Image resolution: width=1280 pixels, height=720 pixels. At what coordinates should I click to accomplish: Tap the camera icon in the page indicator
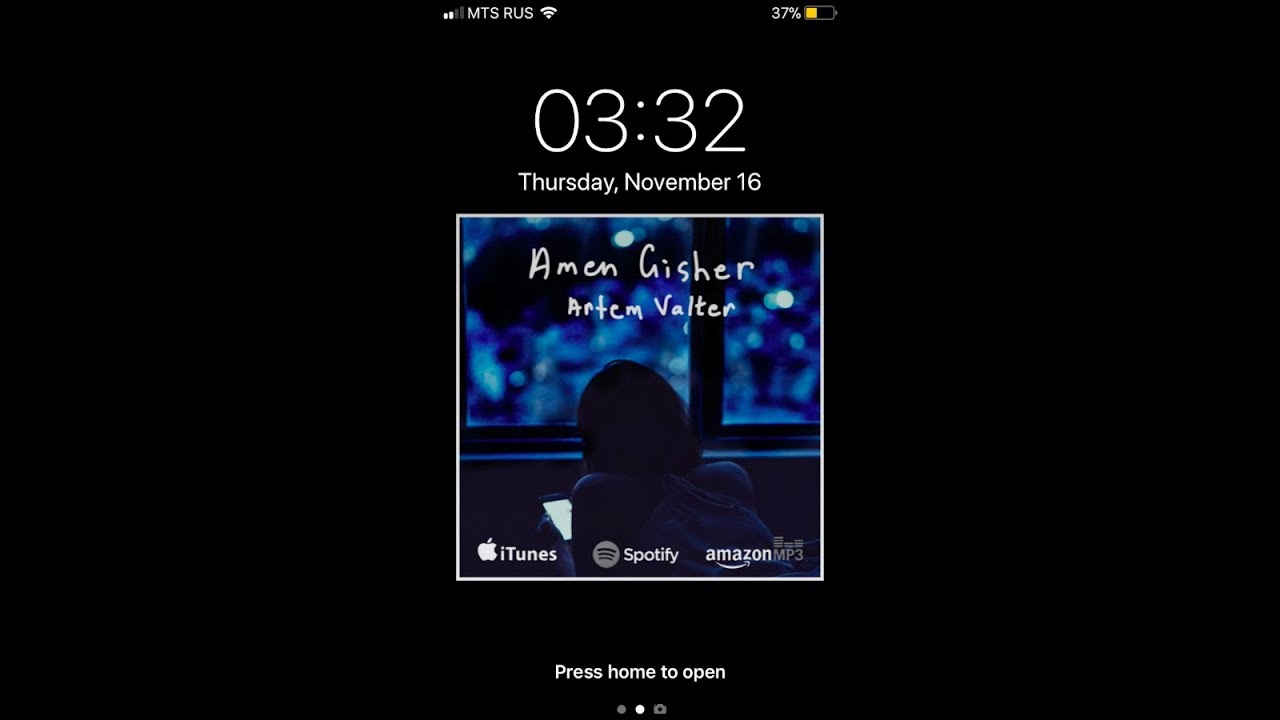[x=660, y=709]
